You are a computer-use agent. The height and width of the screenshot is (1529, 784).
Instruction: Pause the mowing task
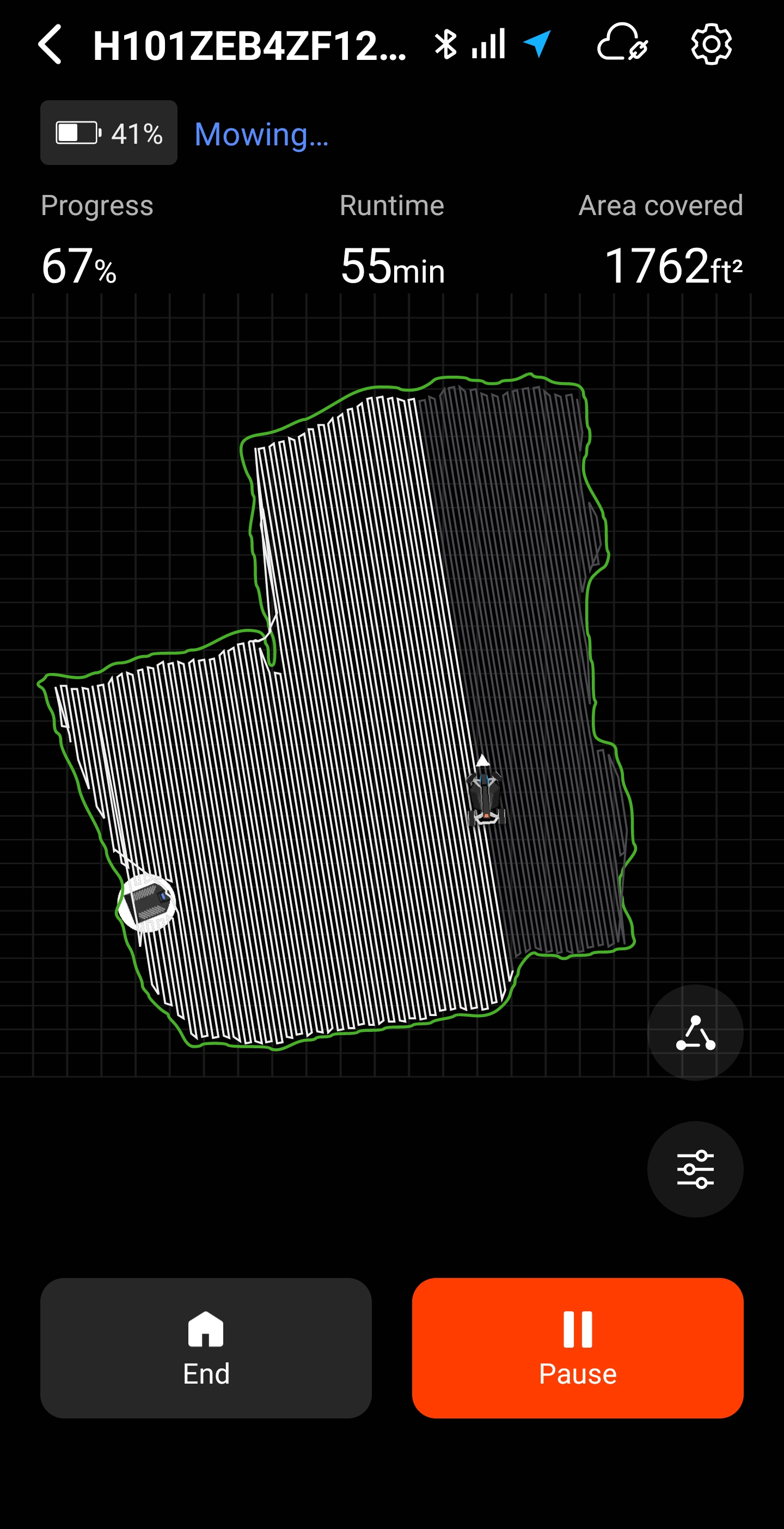pos(577,1347)
